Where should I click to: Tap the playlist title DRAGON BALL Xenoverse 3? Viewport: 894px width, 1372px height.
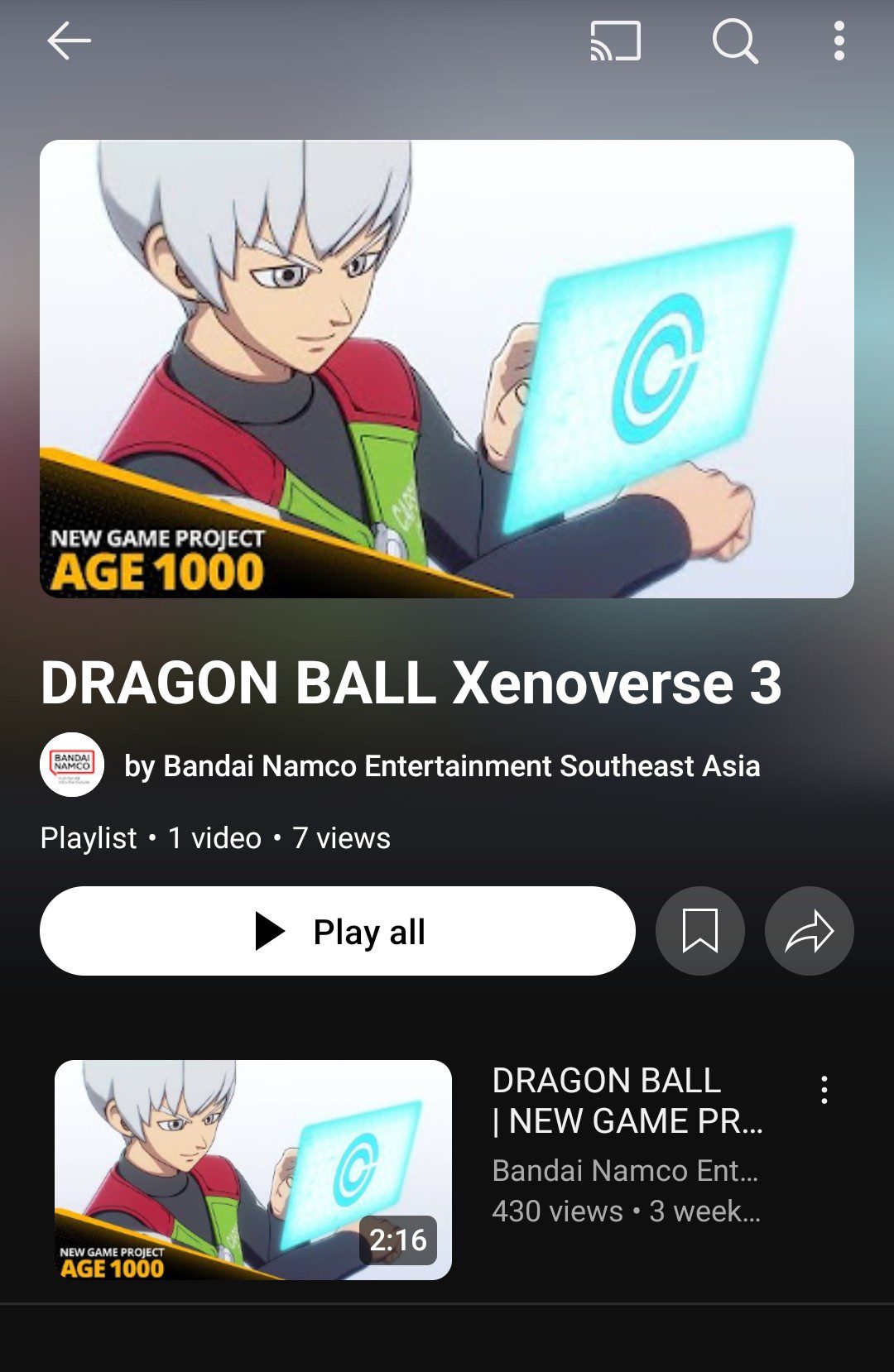pos(413,681)
